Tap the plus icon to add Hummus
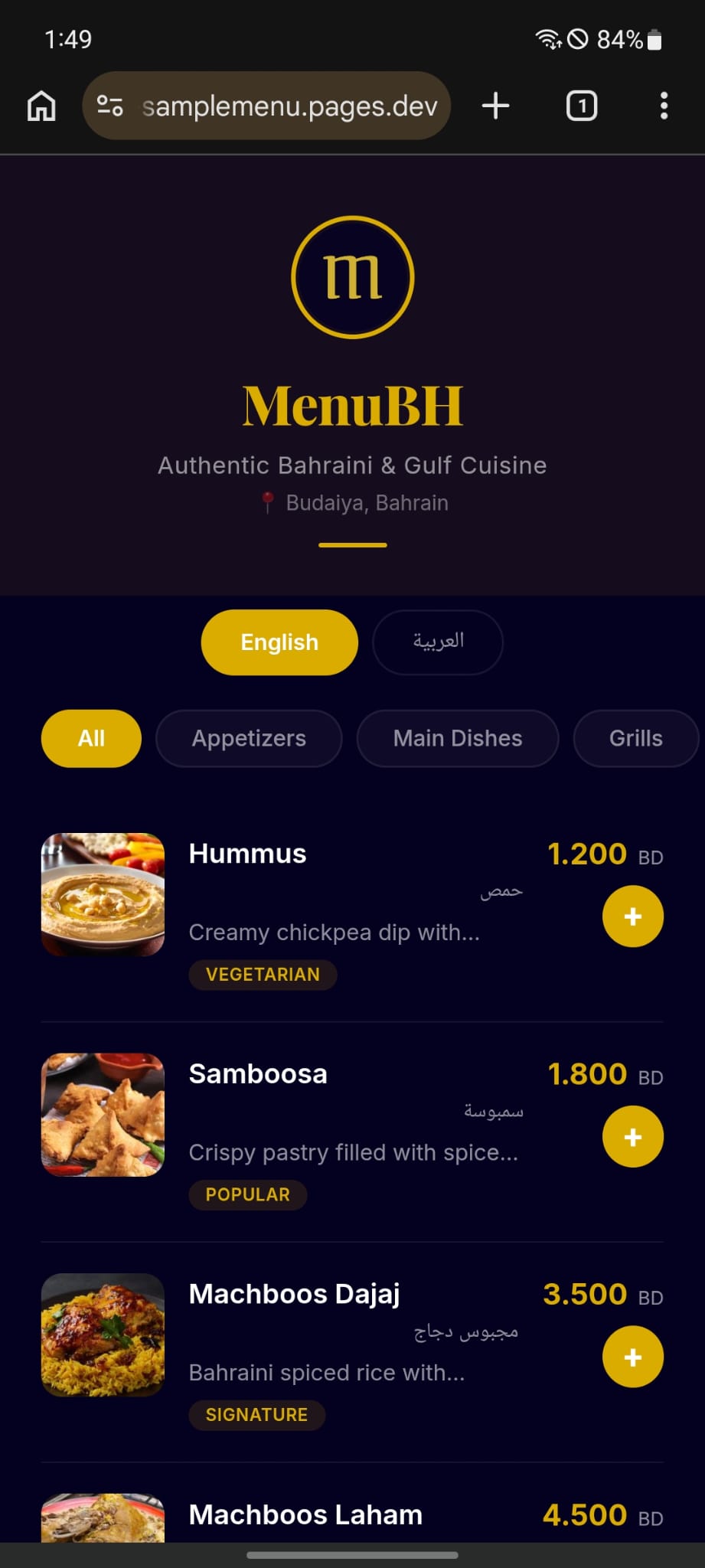Viewport: 705px width, 1568px height. click(x=633, y=916)
